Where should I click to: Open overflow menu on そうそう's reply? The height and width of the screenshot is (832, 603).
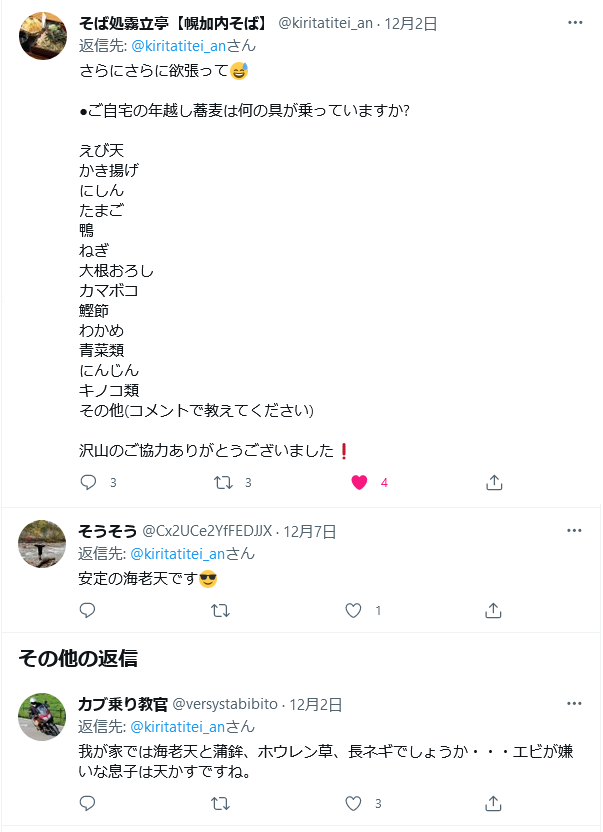pos(574,531)
